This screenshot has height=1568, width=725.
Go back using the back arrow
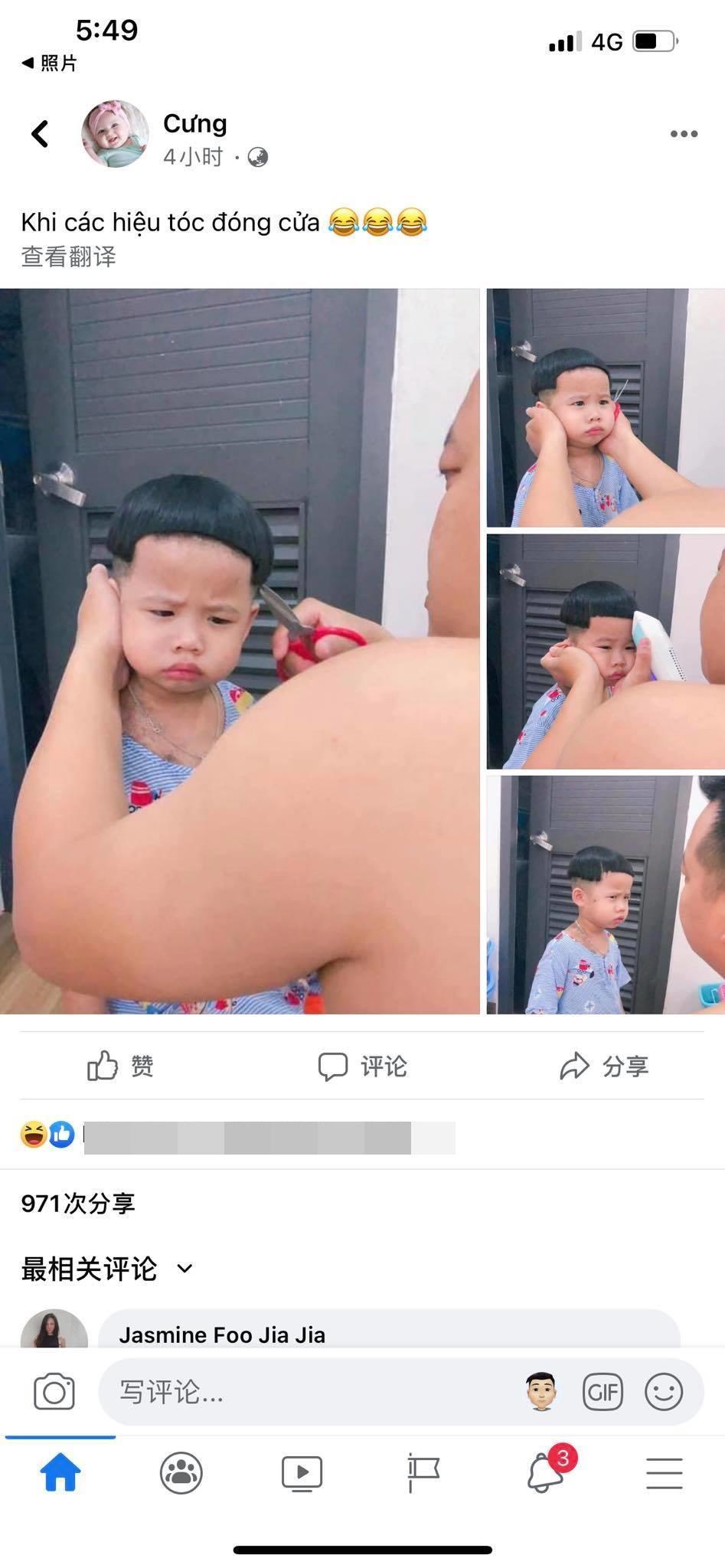[40, 134]
